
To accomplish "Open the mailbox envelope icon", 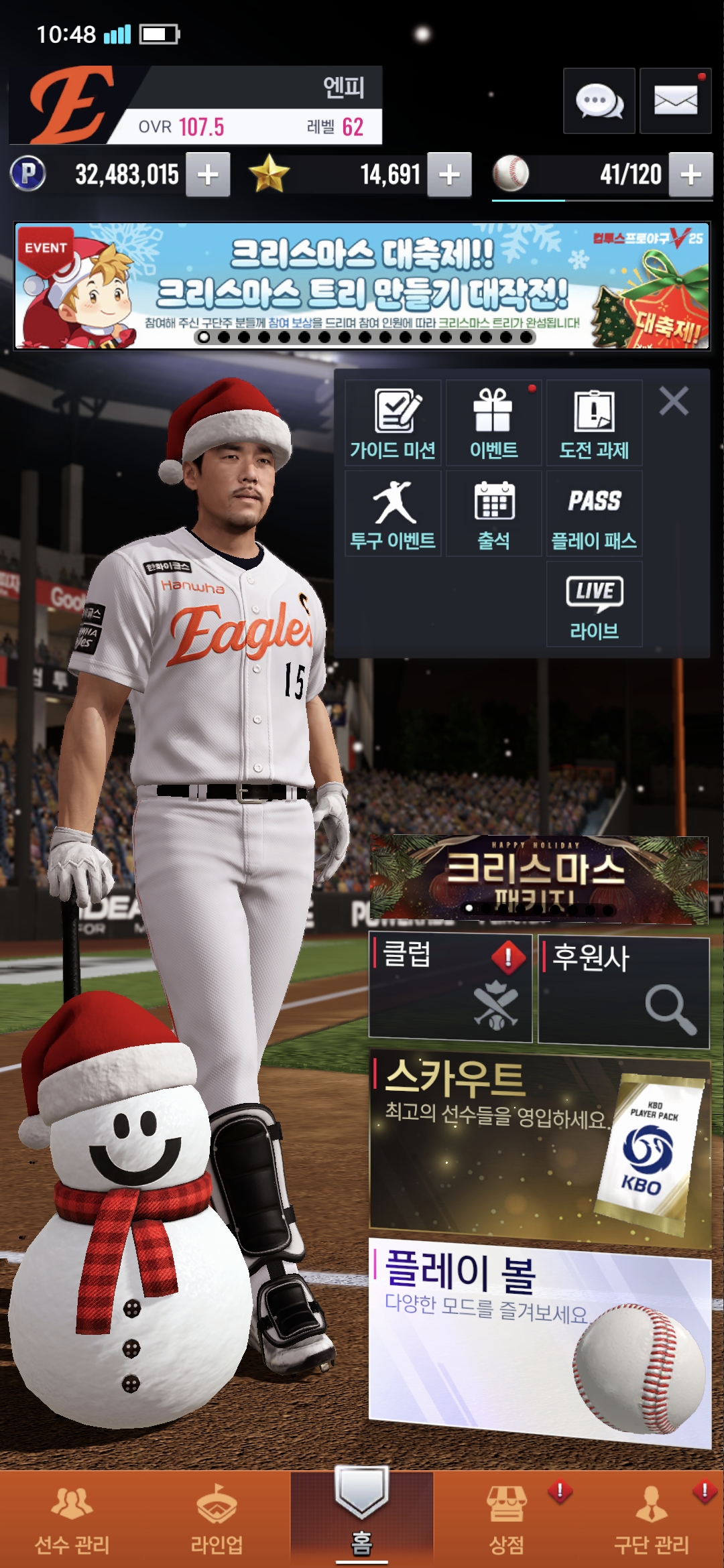I will pyautogui.click(x=675, y=101).
